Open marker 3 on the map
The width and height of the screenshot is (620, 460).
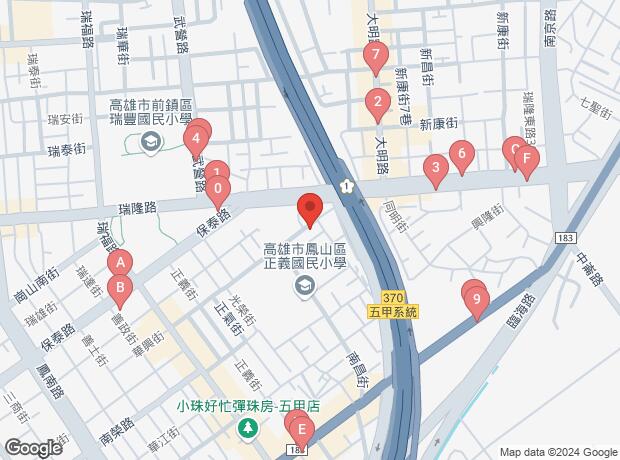coord(434,168)
